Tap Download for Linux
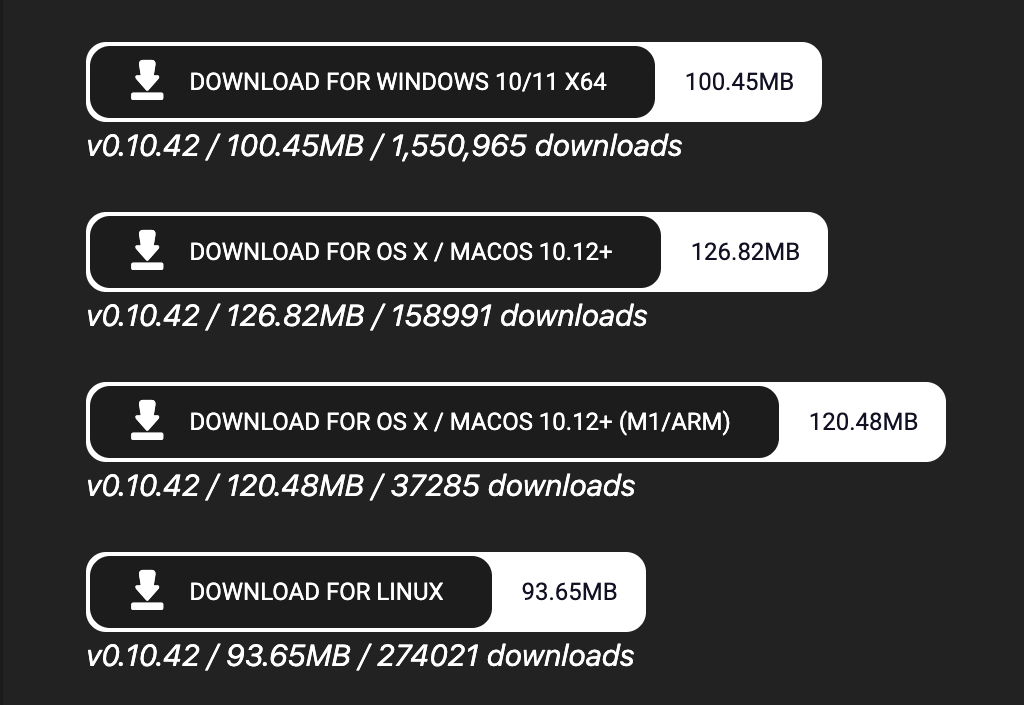The width and height of the screenshot is (1024, 705). (x=290, y=592)
